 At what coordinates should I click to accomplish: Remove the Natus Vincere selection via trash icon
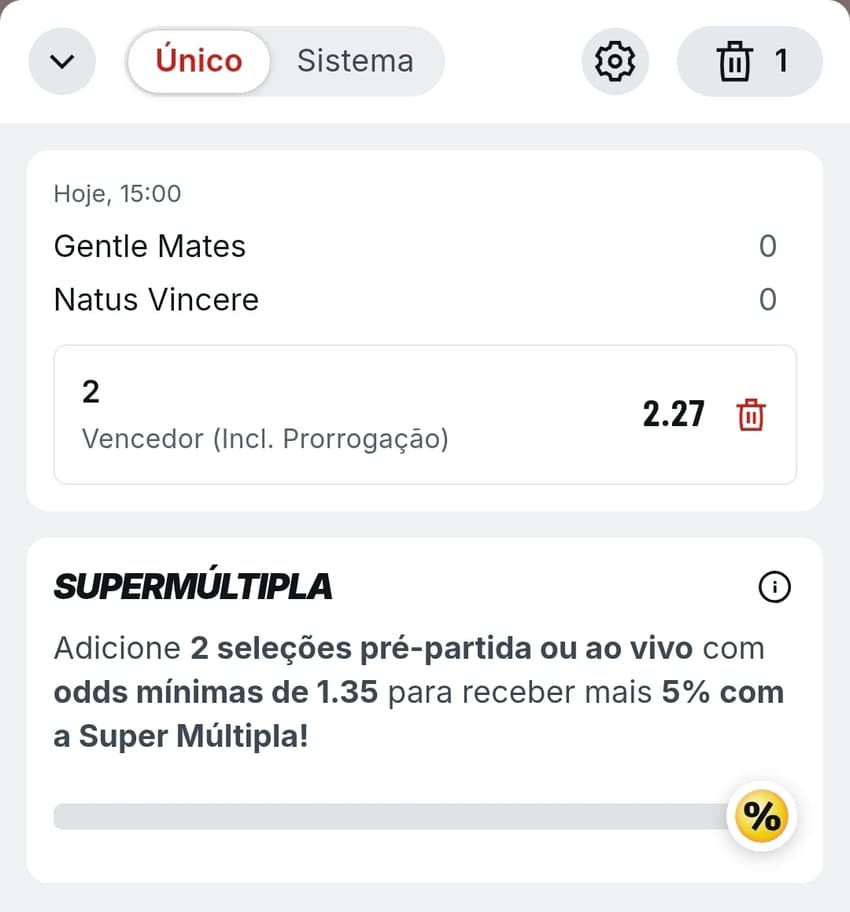click(751, 414)
